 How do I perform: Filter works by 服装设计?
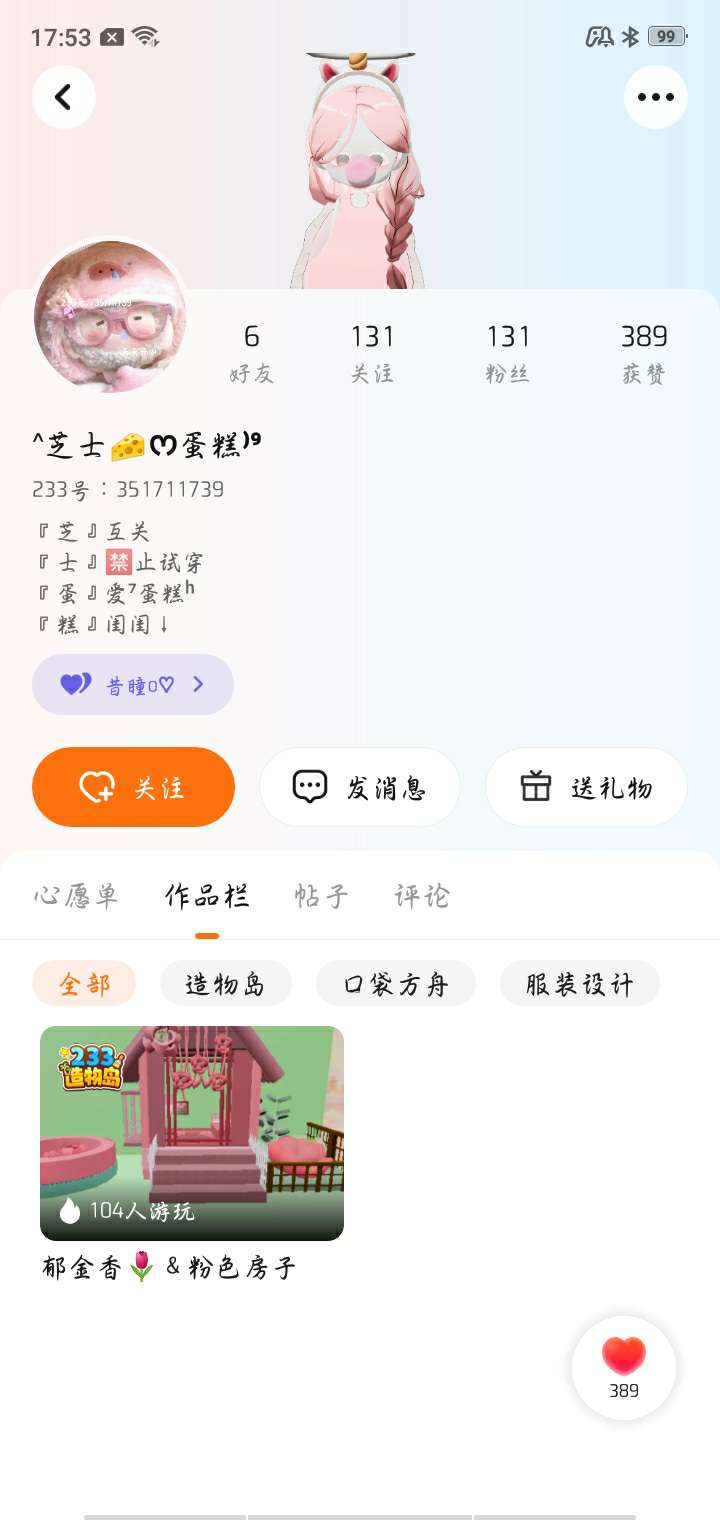click(579, 984)
